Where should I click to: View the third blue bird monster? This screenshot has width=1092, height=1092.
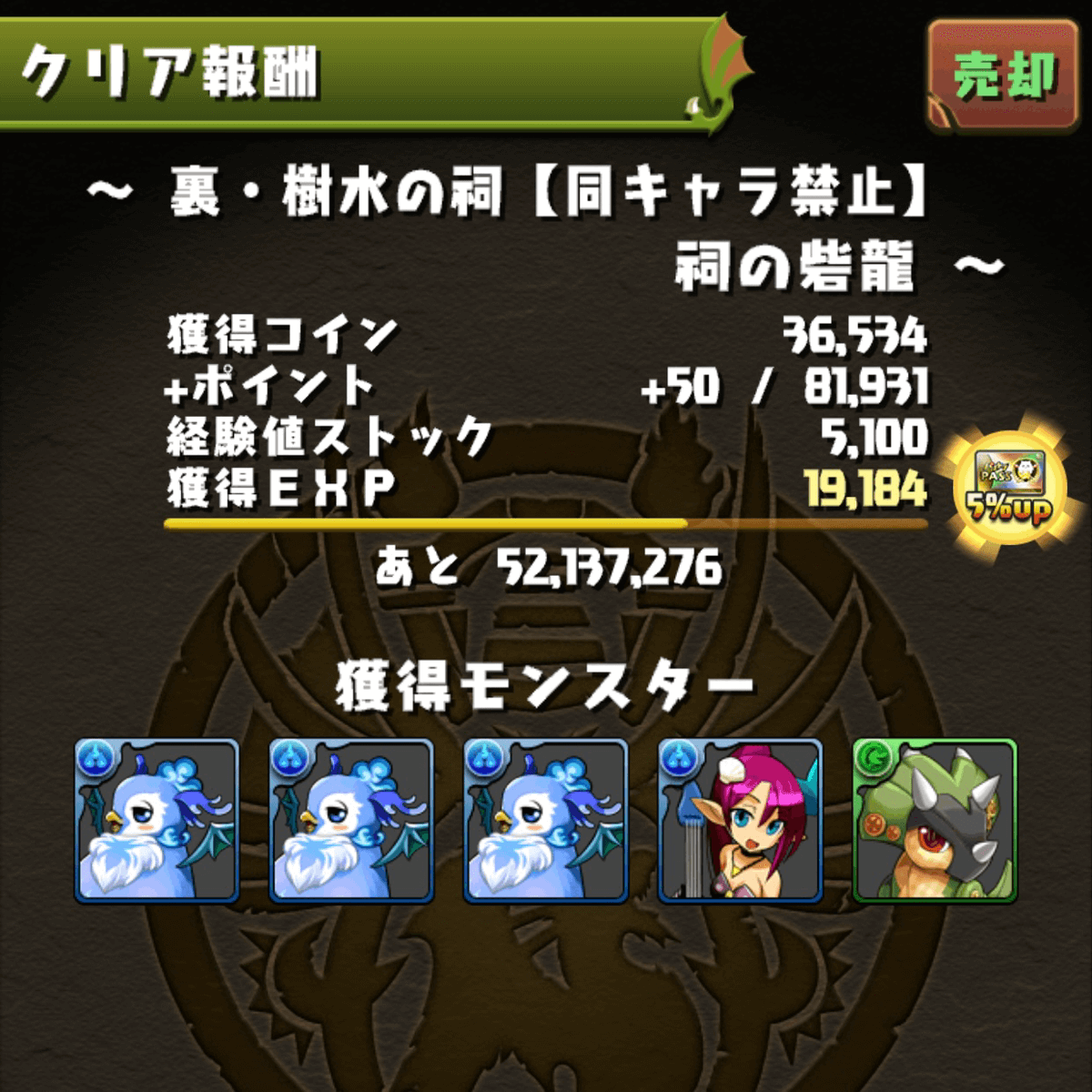pos(545,821)
